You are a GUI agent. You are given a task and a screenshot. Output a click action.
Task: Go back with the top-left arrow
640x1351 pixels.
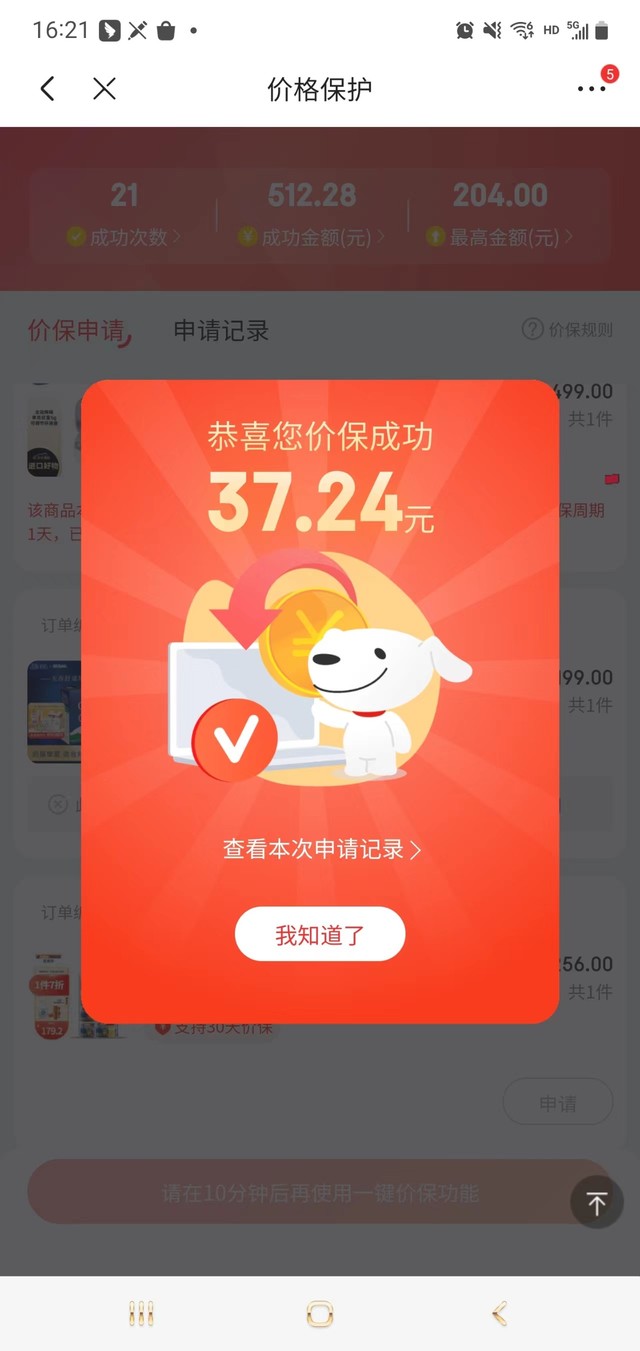coord(47,89)
